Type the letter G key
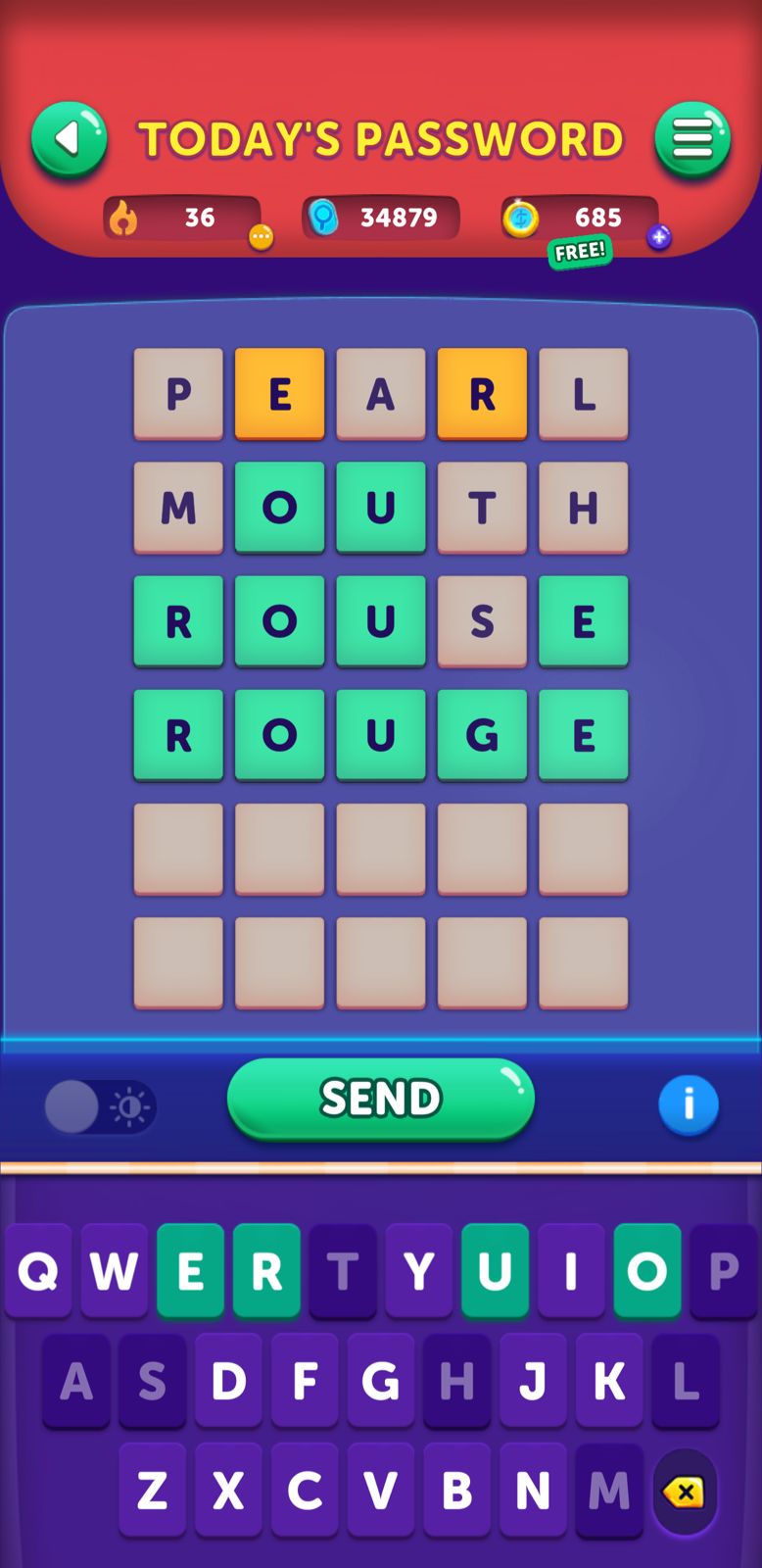 [381, 1381]
